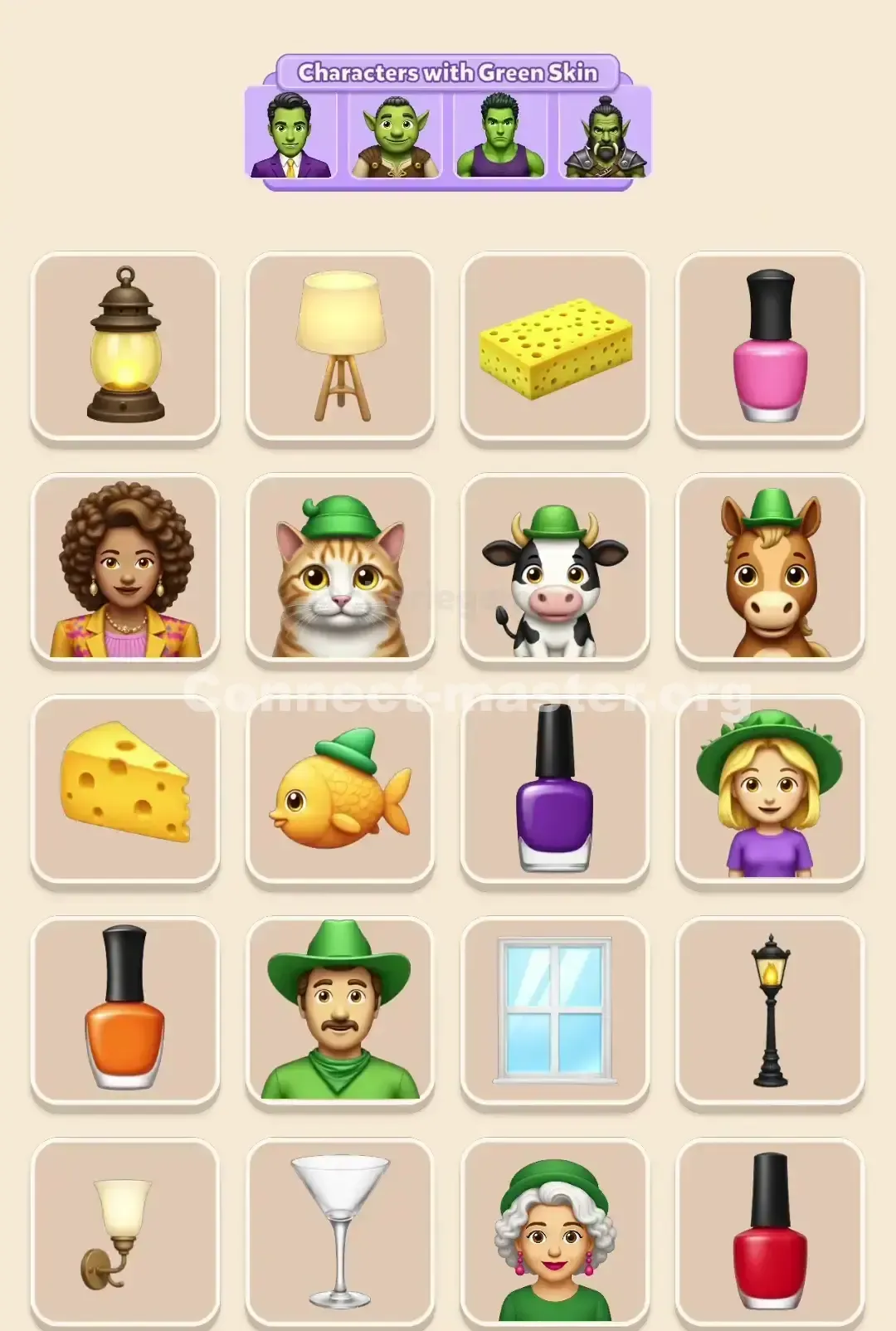This screenshot has width=896, height=1331.
Task: Tap the pink nail polish tile
Action: point(767,344)
